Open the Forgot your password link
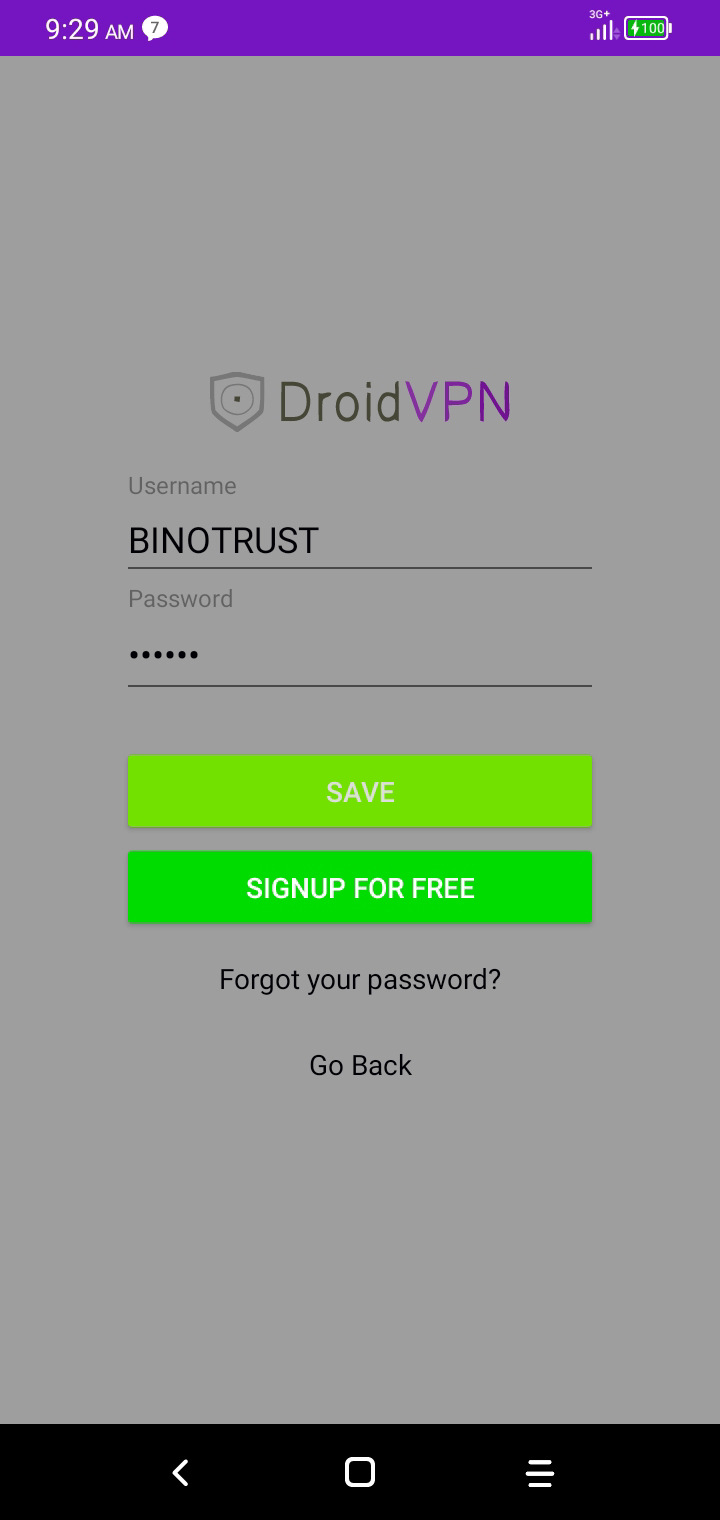 360,979
